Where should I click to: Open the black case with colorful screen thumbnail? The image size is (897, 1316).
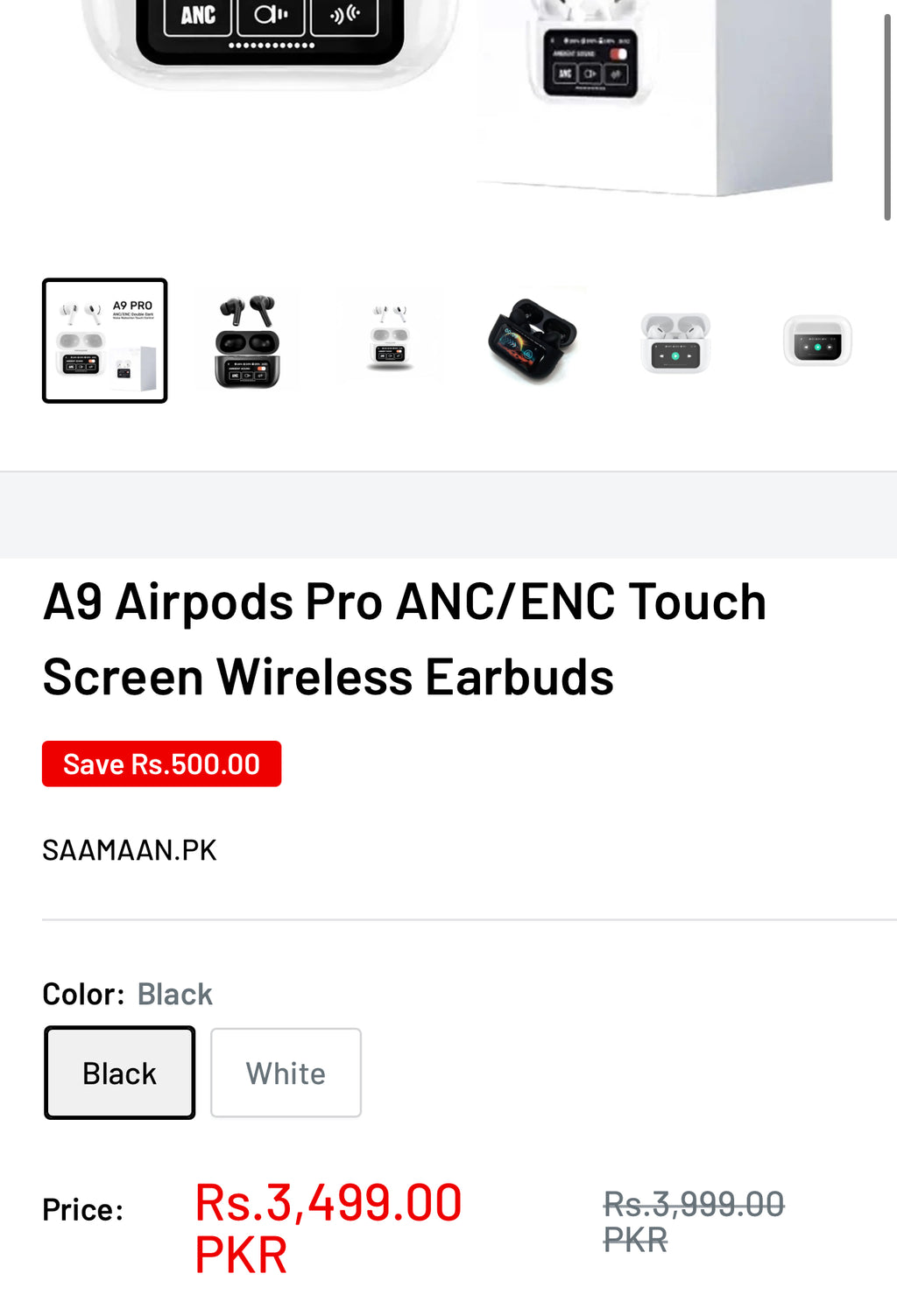pyautogui.click(x=533, y=341)
